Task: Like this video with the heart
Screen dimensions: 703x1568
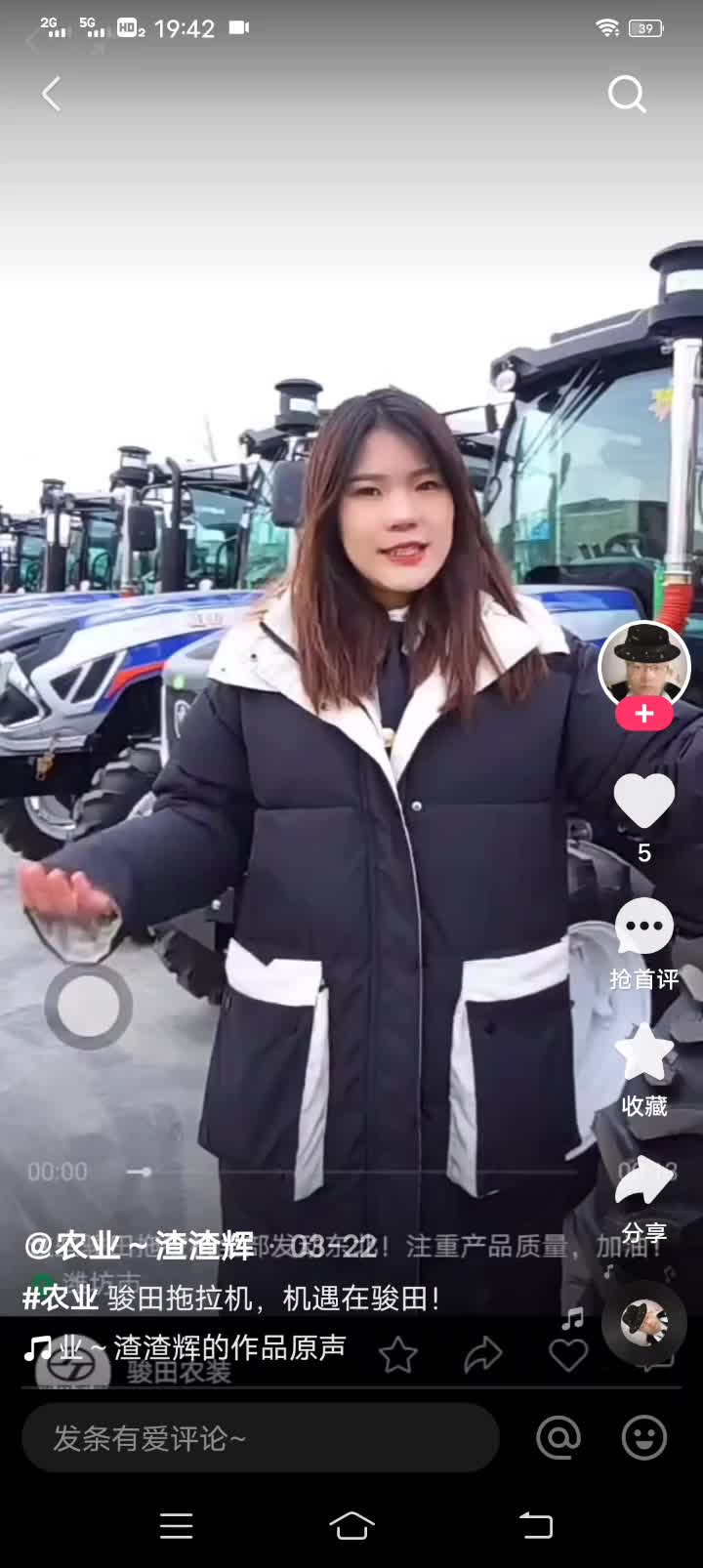Action: pos(643,803)
